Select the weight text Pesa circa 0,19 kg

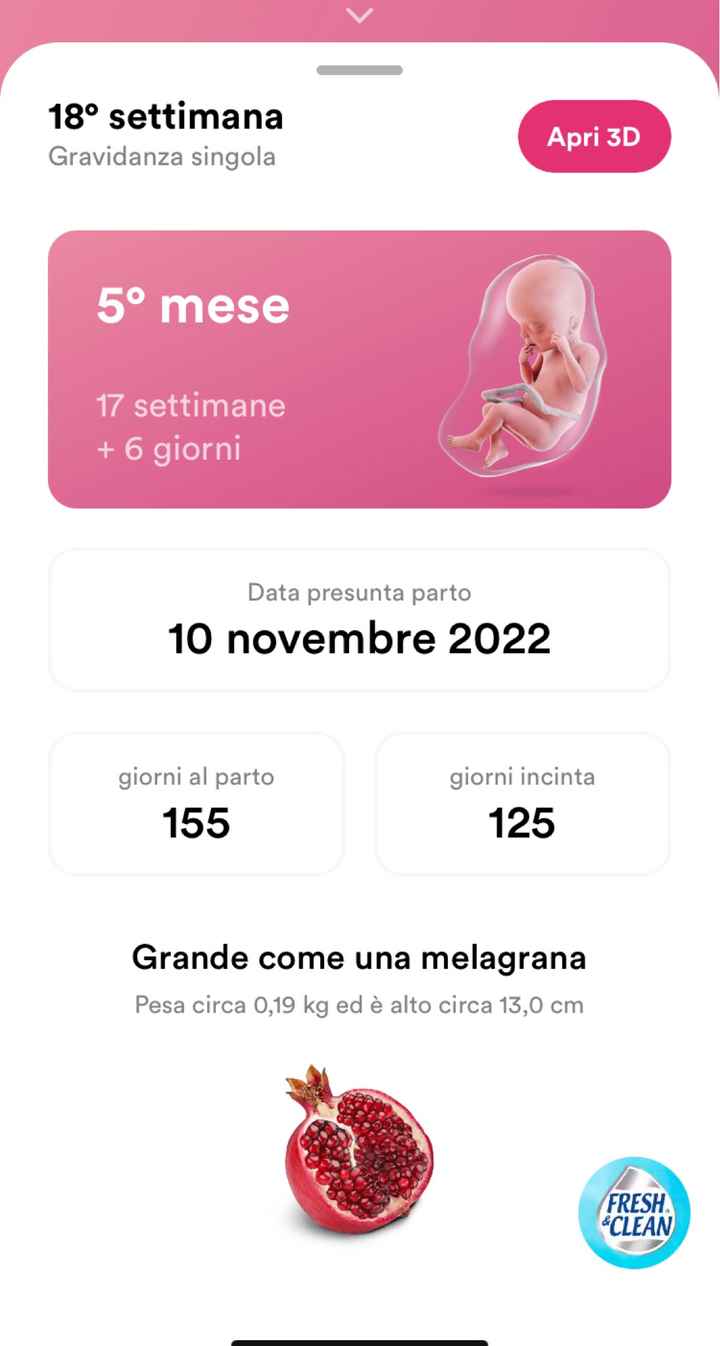359,1005
